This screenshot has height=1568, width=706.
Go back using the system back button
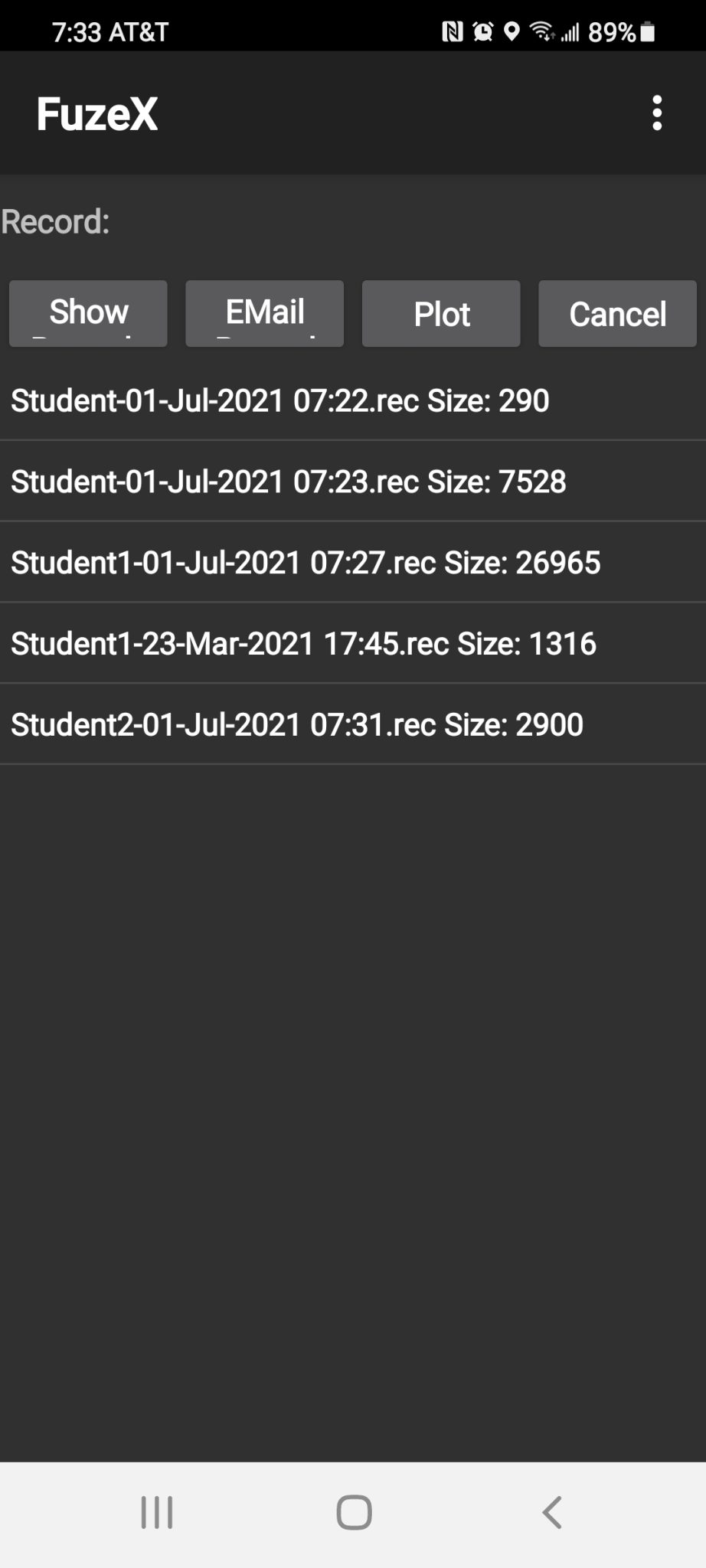pos(551,1513)
